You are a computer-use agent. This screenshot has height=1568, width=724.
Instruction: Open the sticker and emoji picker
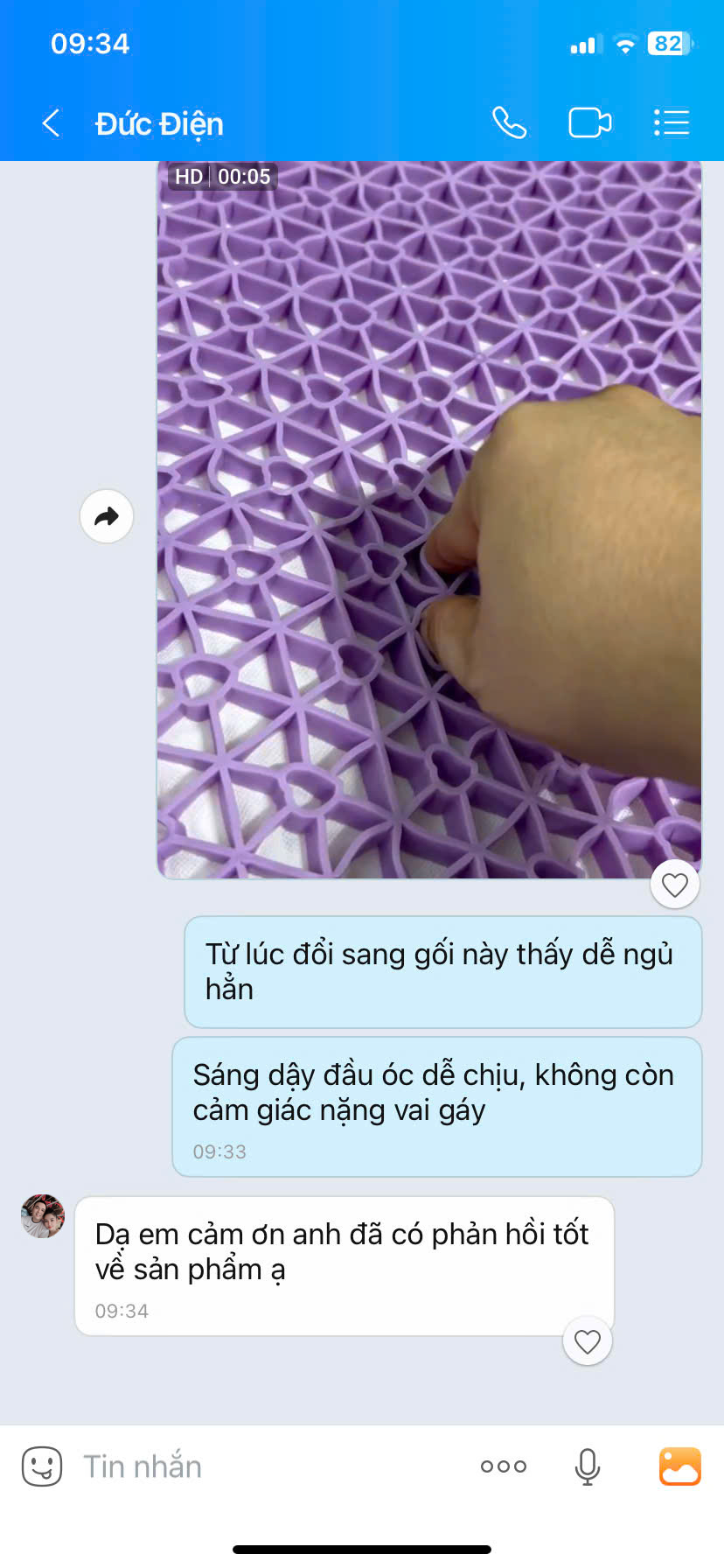coord(42,1466)
